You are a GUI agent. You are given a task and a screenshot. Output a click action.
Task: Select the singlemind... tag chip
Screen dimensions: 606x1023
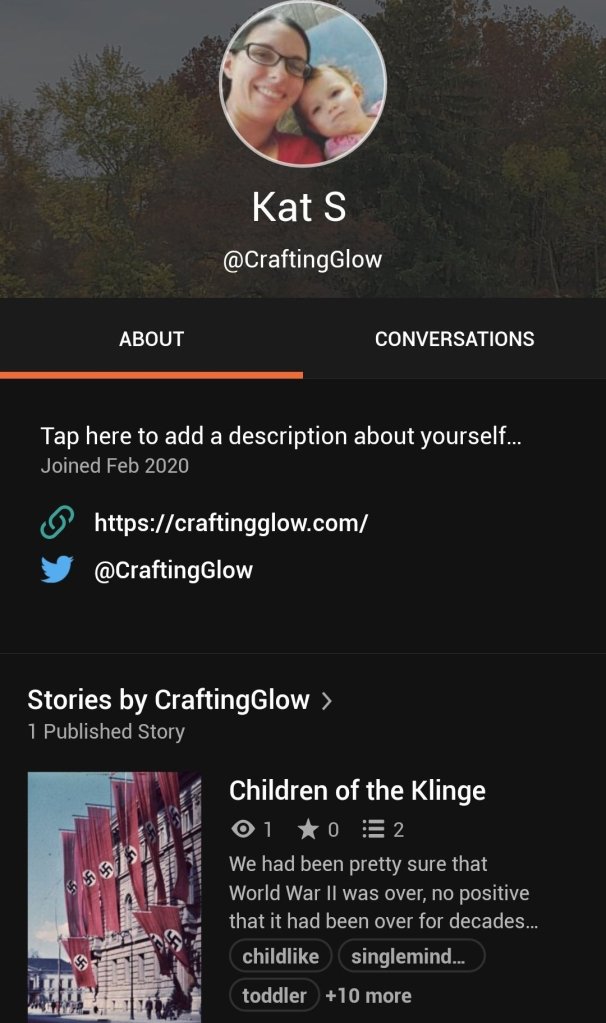click(x=411, y=956)
